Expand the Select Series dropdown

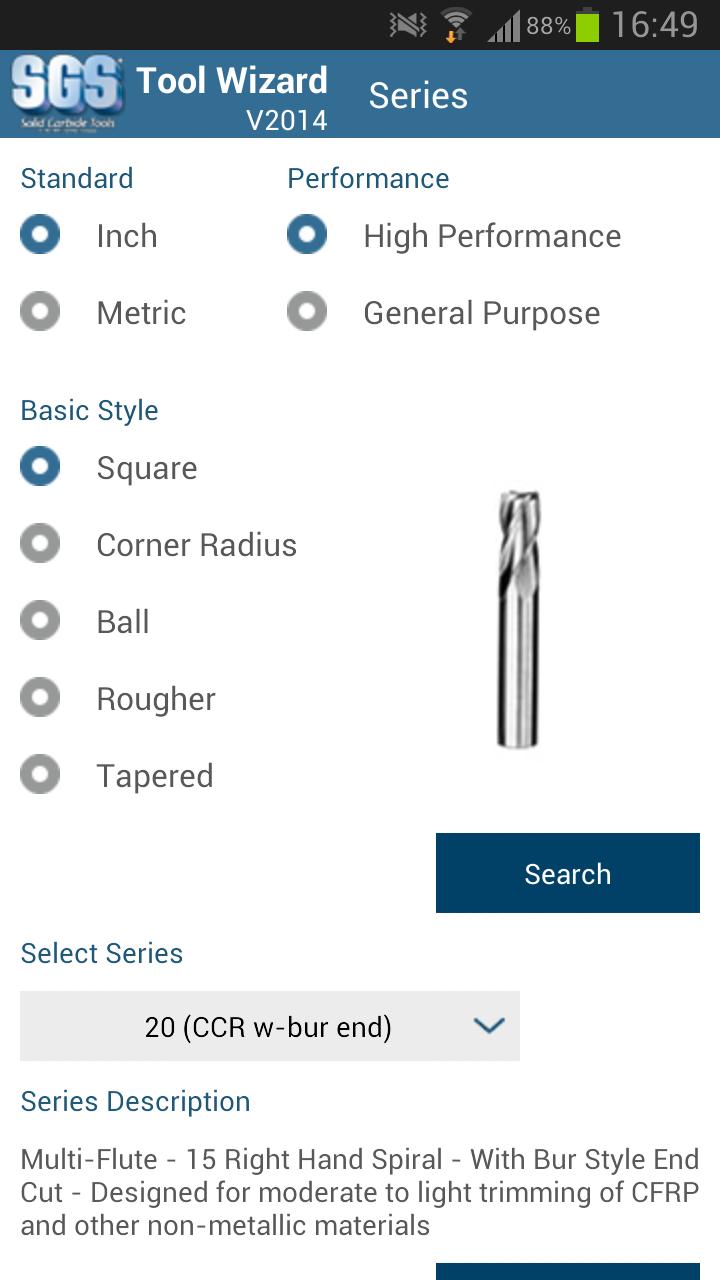tap(270, 1026)
